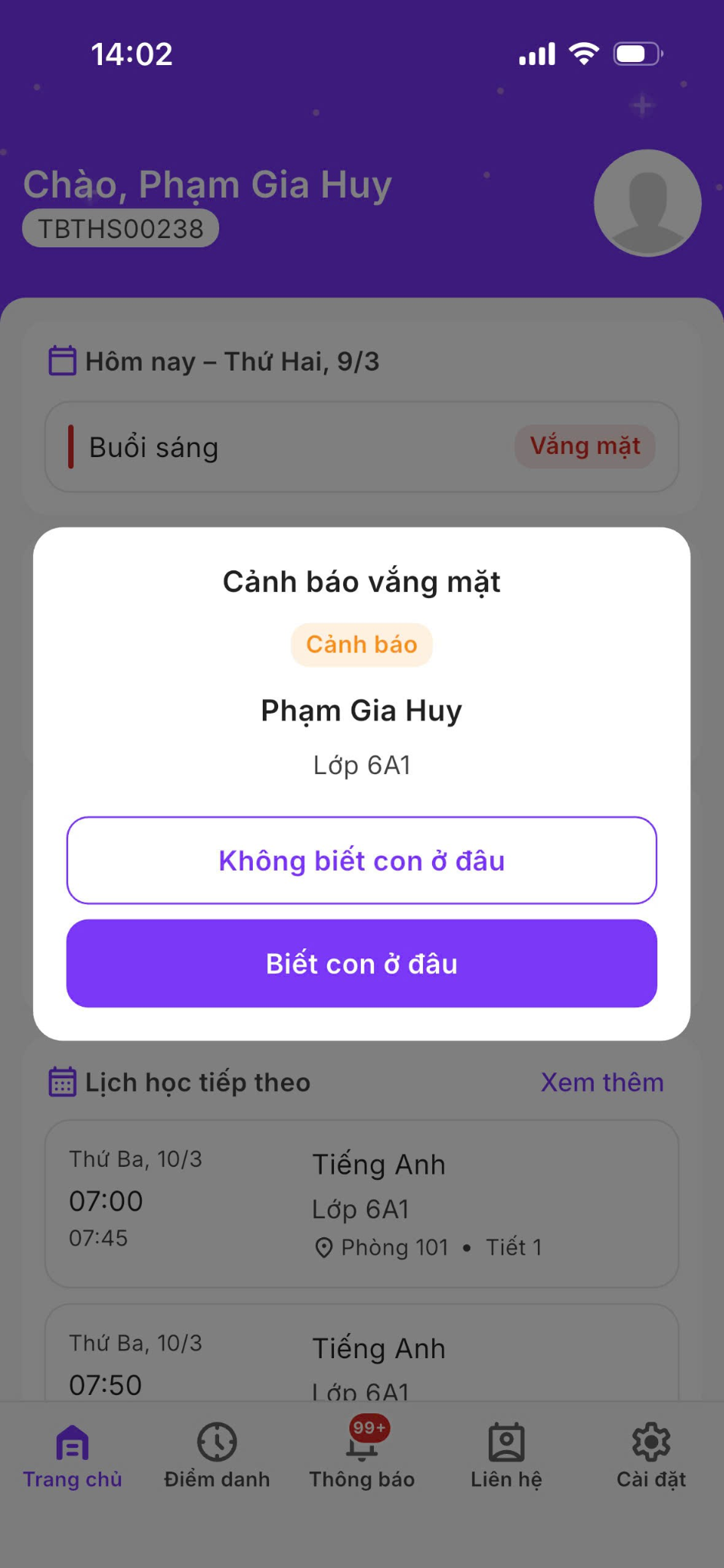Open the profile avatar picture
The image size is (724, 1568).
[647, 203]
